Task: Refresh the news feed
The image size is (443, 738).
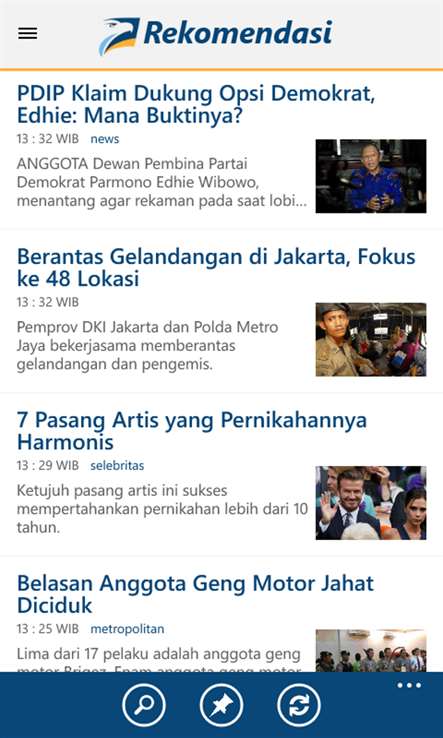Action: pyautogui.click(x=299, y=705)
